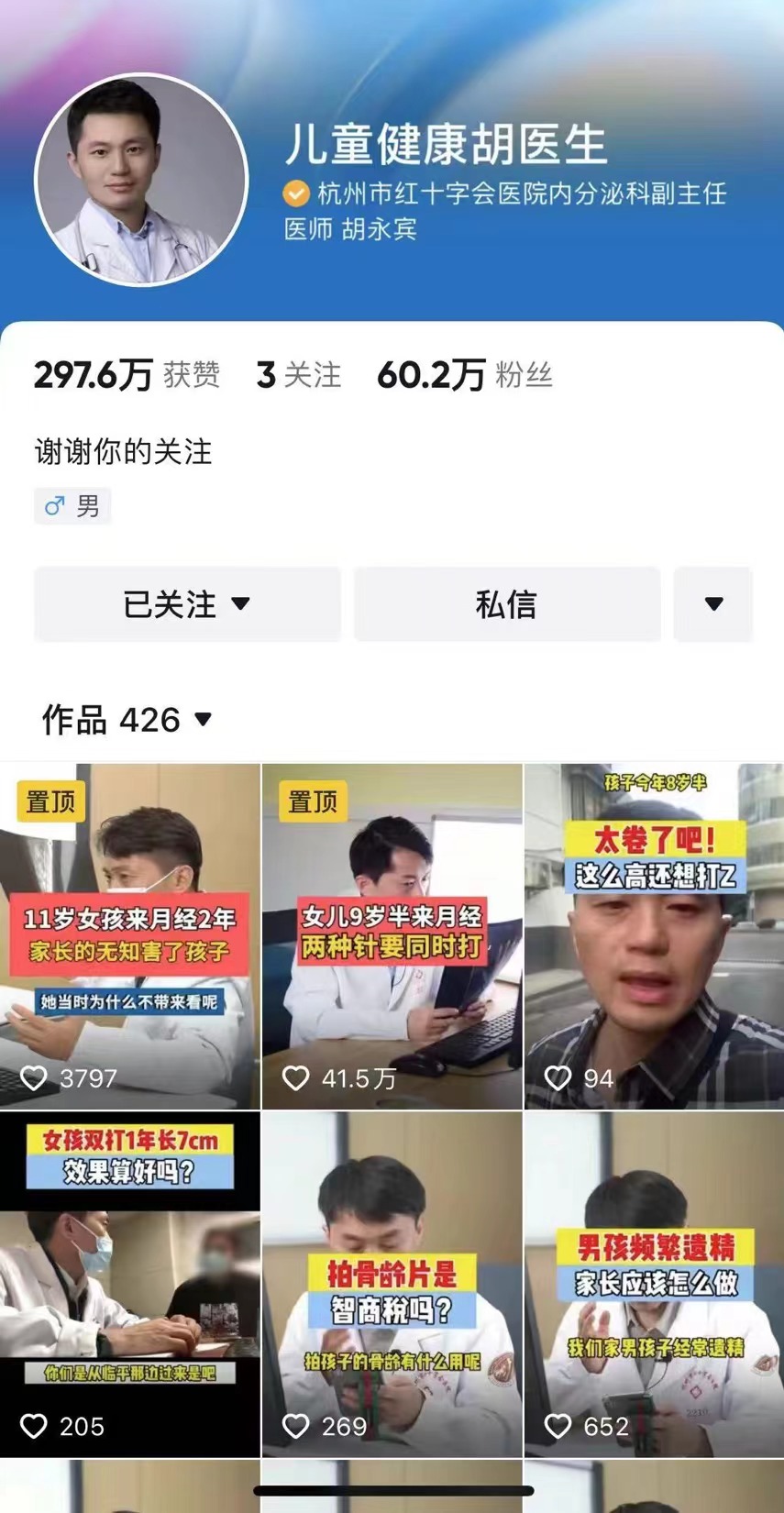Open the video titled 太卷了吧
Viewport: 784px width, 1513px height.
click(654, 935)
